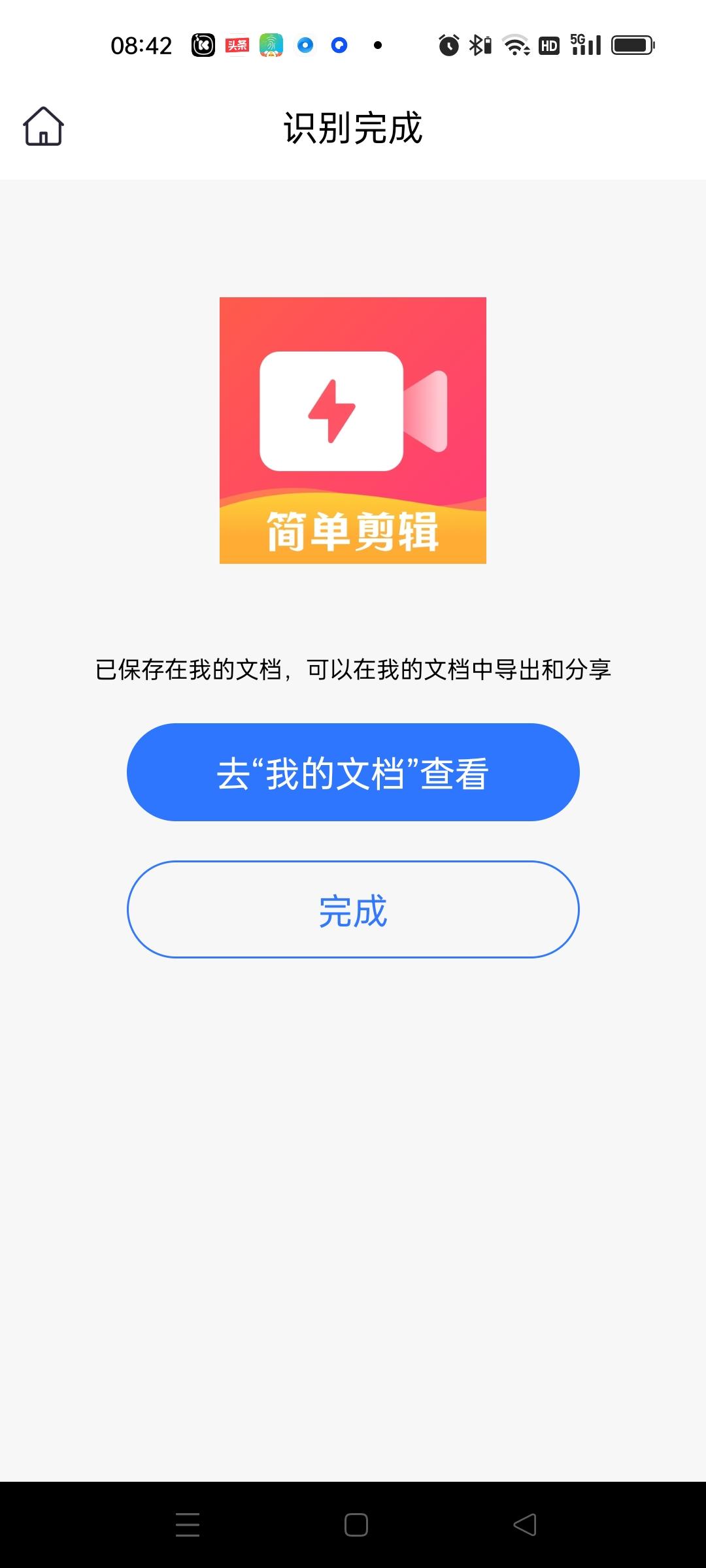Tap the 头条 notification icon in the status bar
The height and width of the screenshot is (1568, 706).
point(237,44)
